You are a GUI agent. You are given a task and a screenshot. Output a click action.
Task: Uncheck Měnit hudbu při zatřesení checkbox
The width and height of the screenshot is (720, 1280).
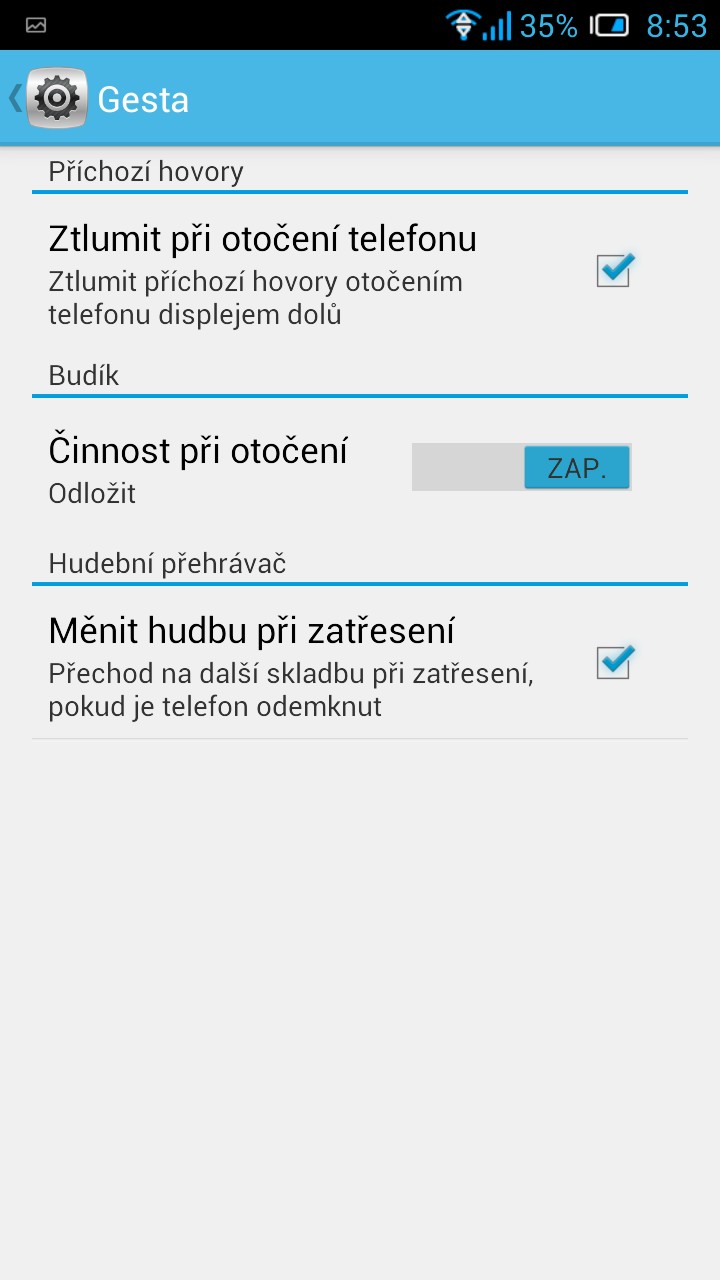614,662
